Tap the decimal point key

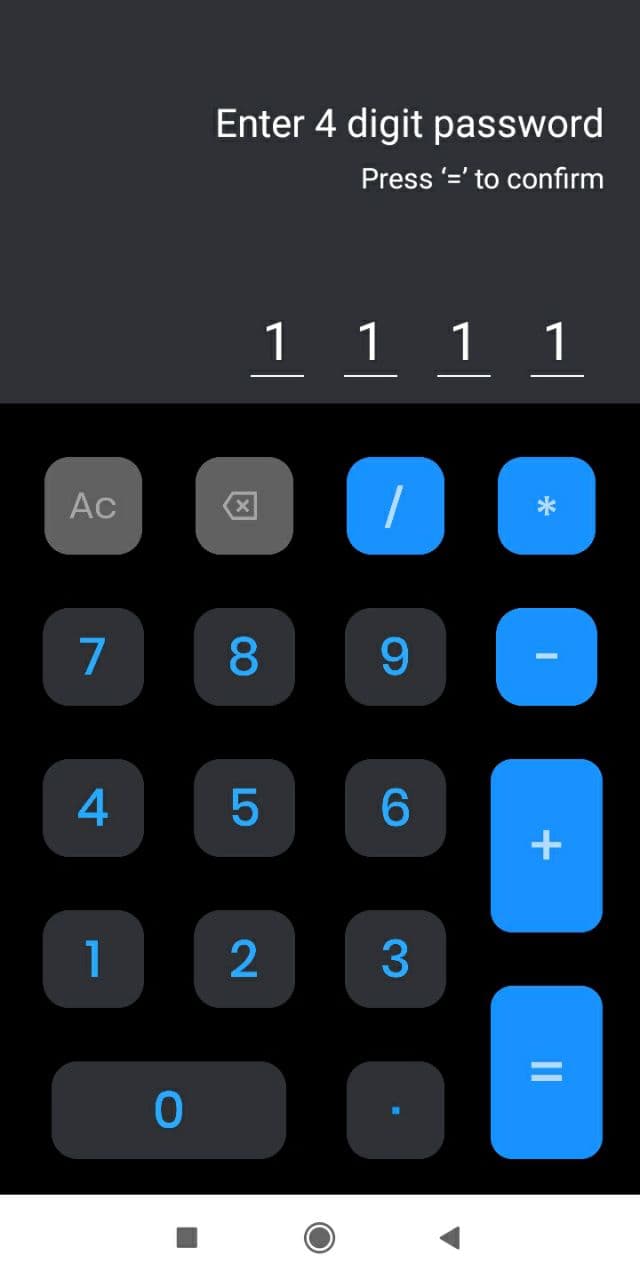tap(395, 1110)
